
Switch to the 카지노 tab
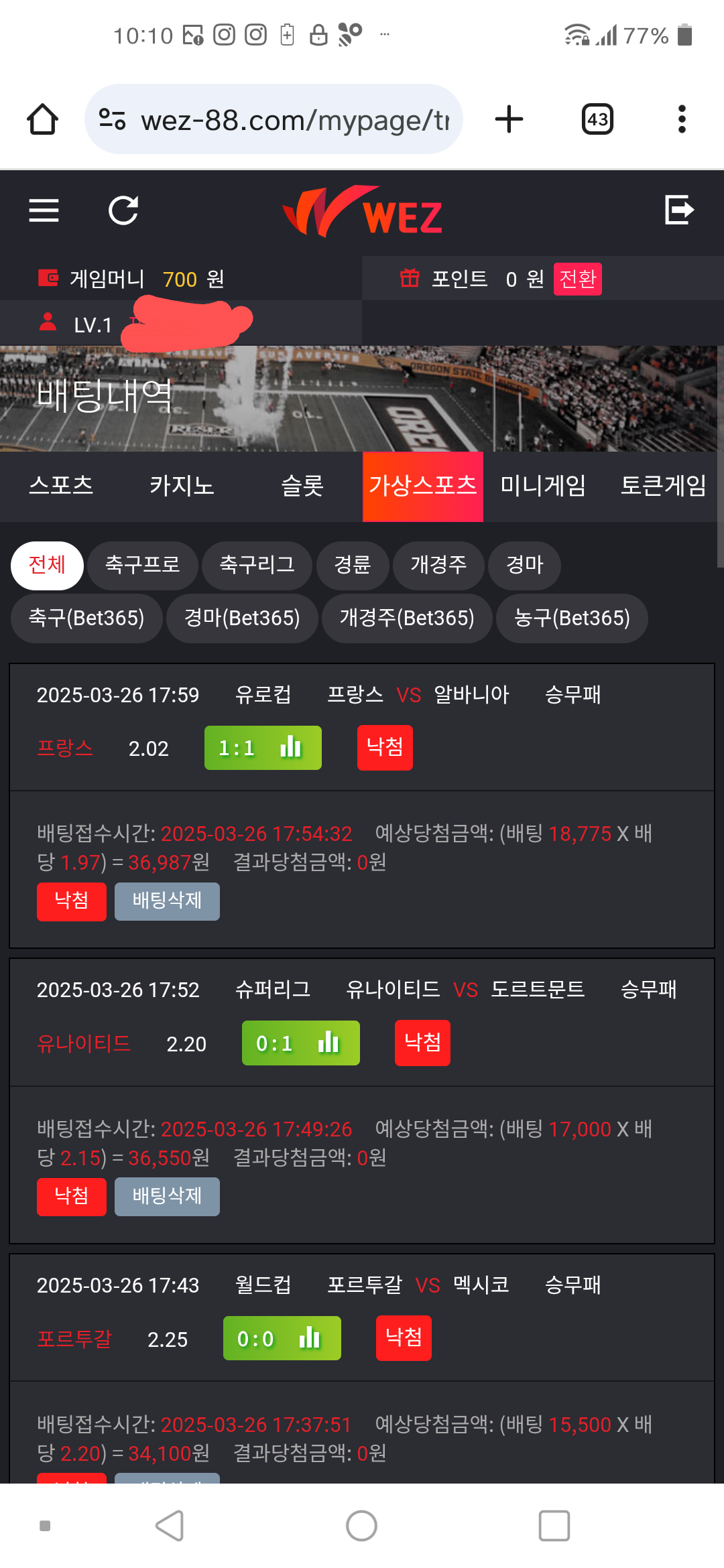click(x=182, y=486)
